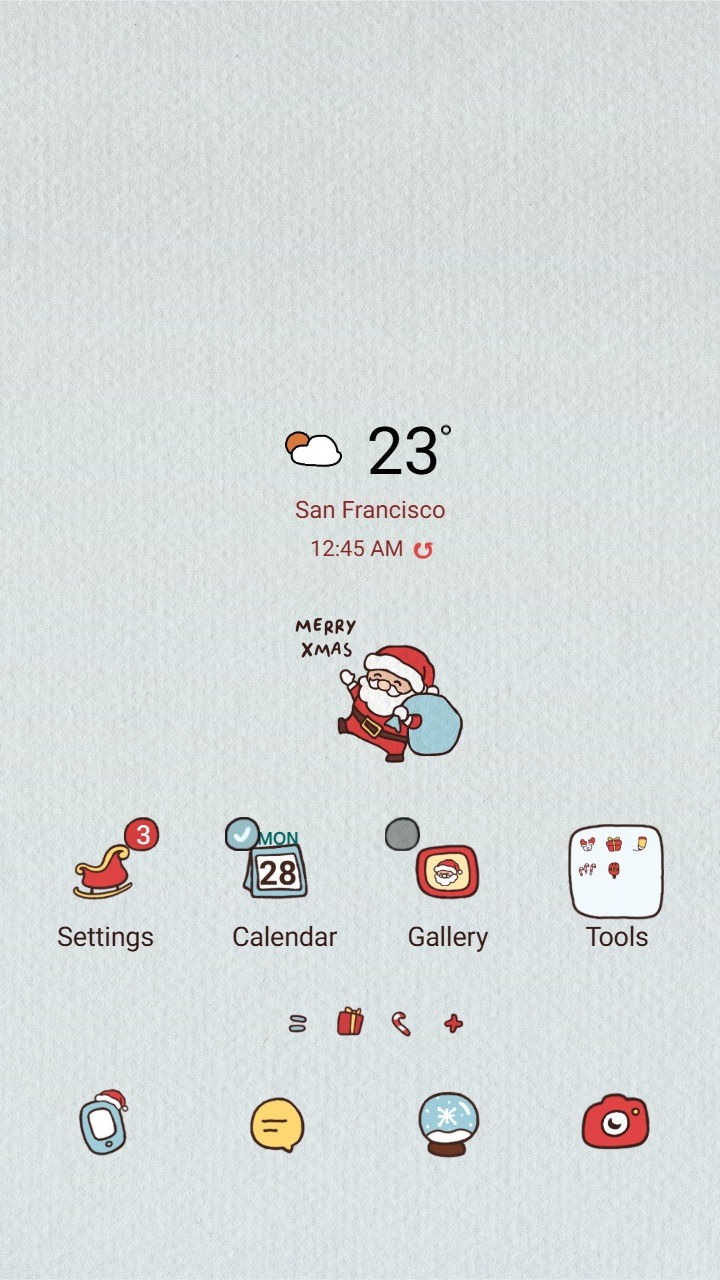Open the Tools folder

(x=616, y=872)
